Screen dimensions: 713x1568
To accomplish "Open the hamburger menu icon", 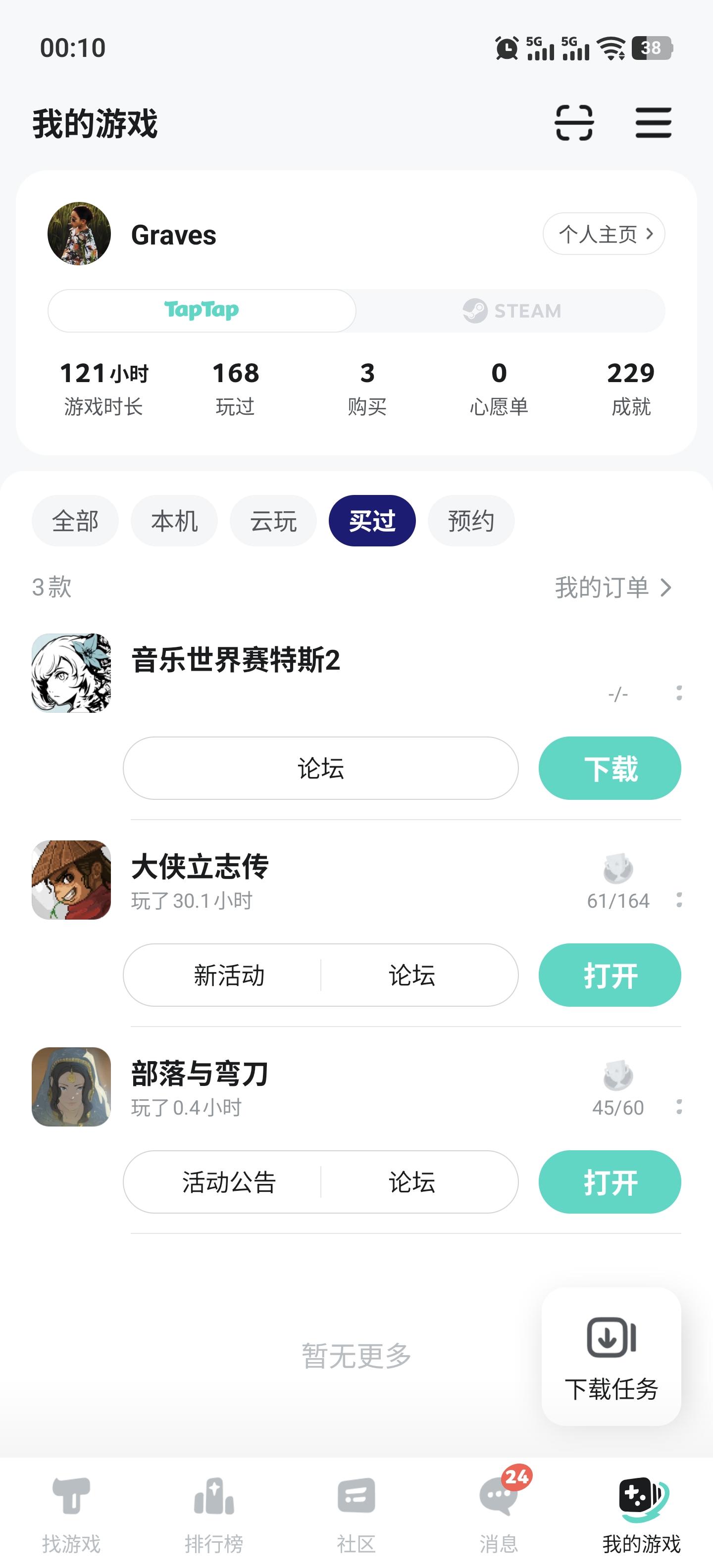I will click(x=653, y=122).
